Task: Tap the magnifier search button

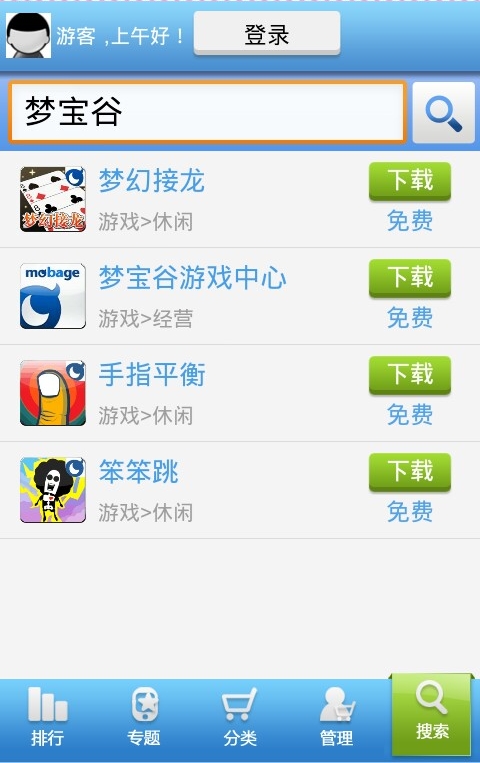Action: tap(443, 113)
